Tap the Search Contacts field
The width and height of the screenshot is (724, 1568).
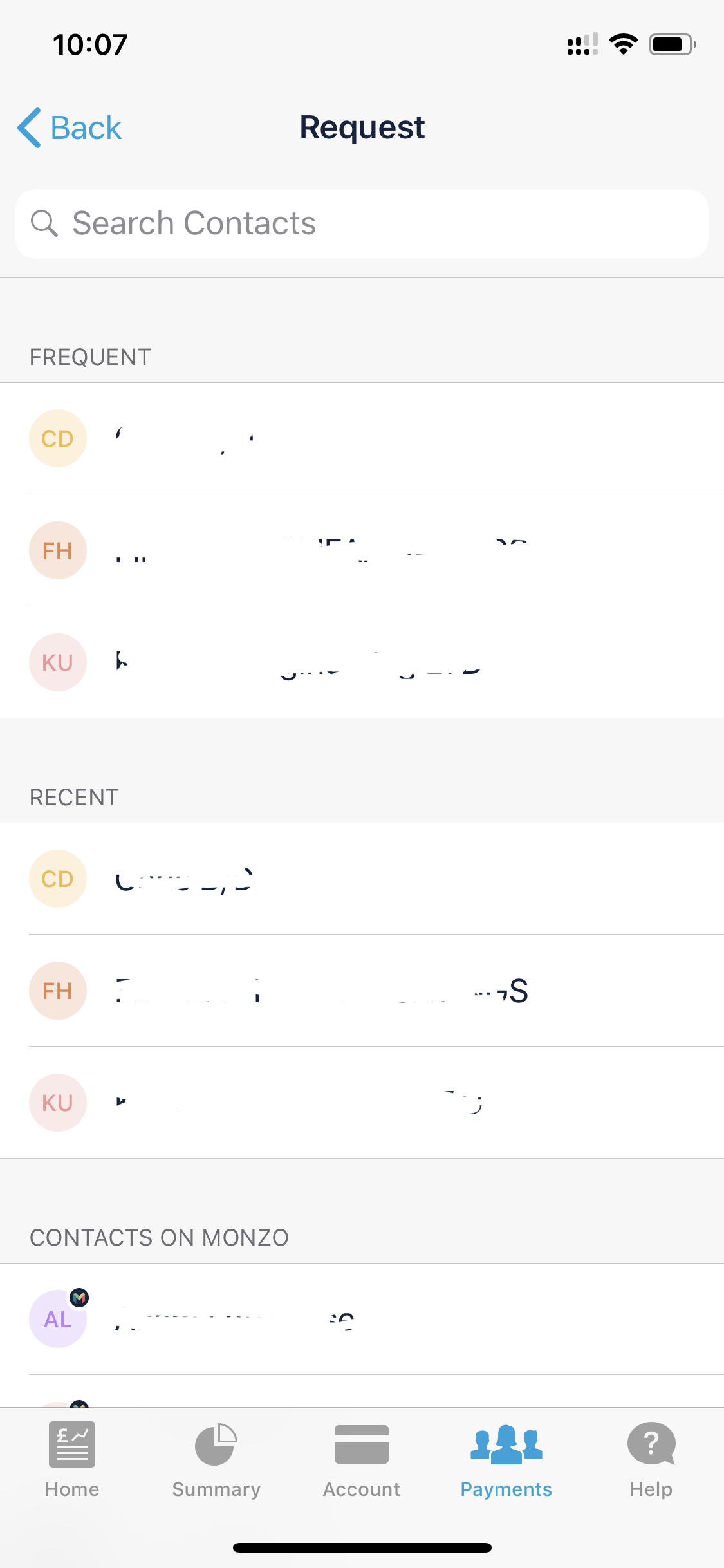(x=362, y=223)
